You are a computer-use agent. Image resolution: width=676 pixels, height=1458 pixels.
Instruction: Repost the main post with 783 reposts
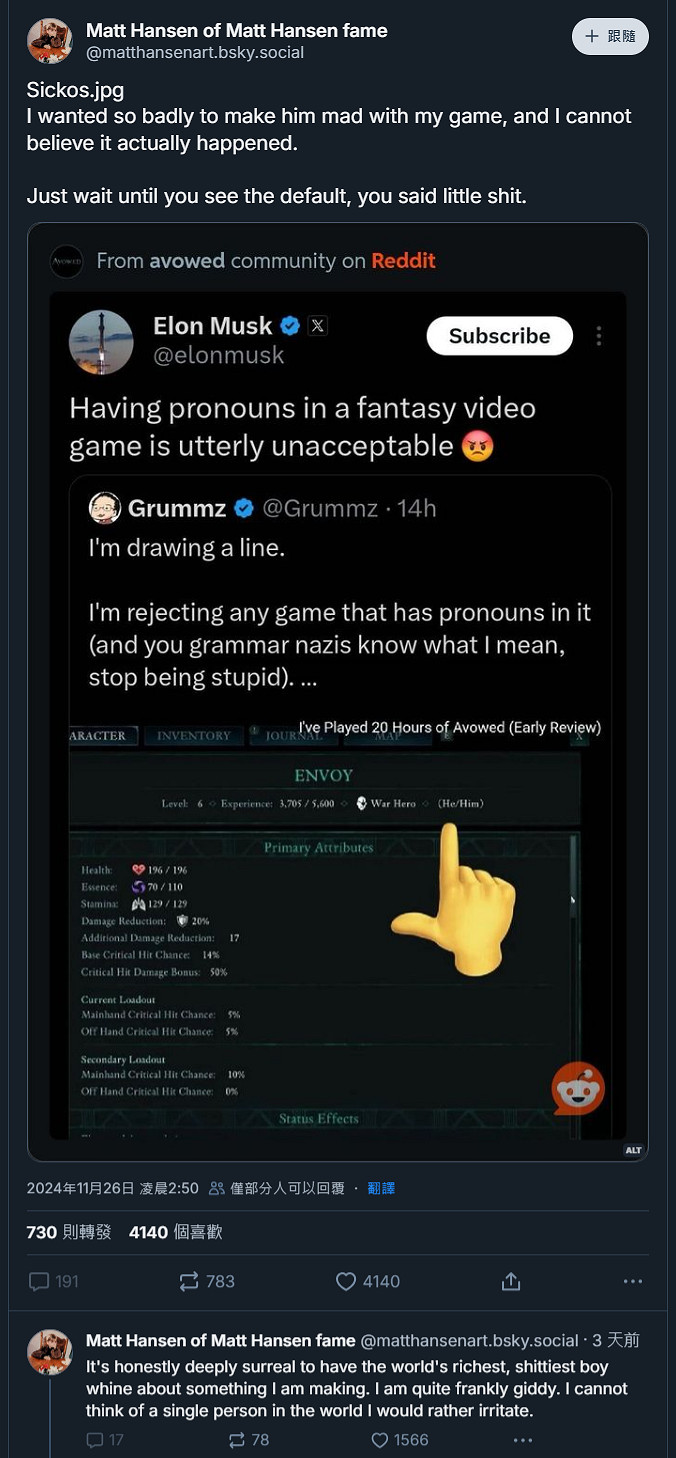pos(206,1281)
